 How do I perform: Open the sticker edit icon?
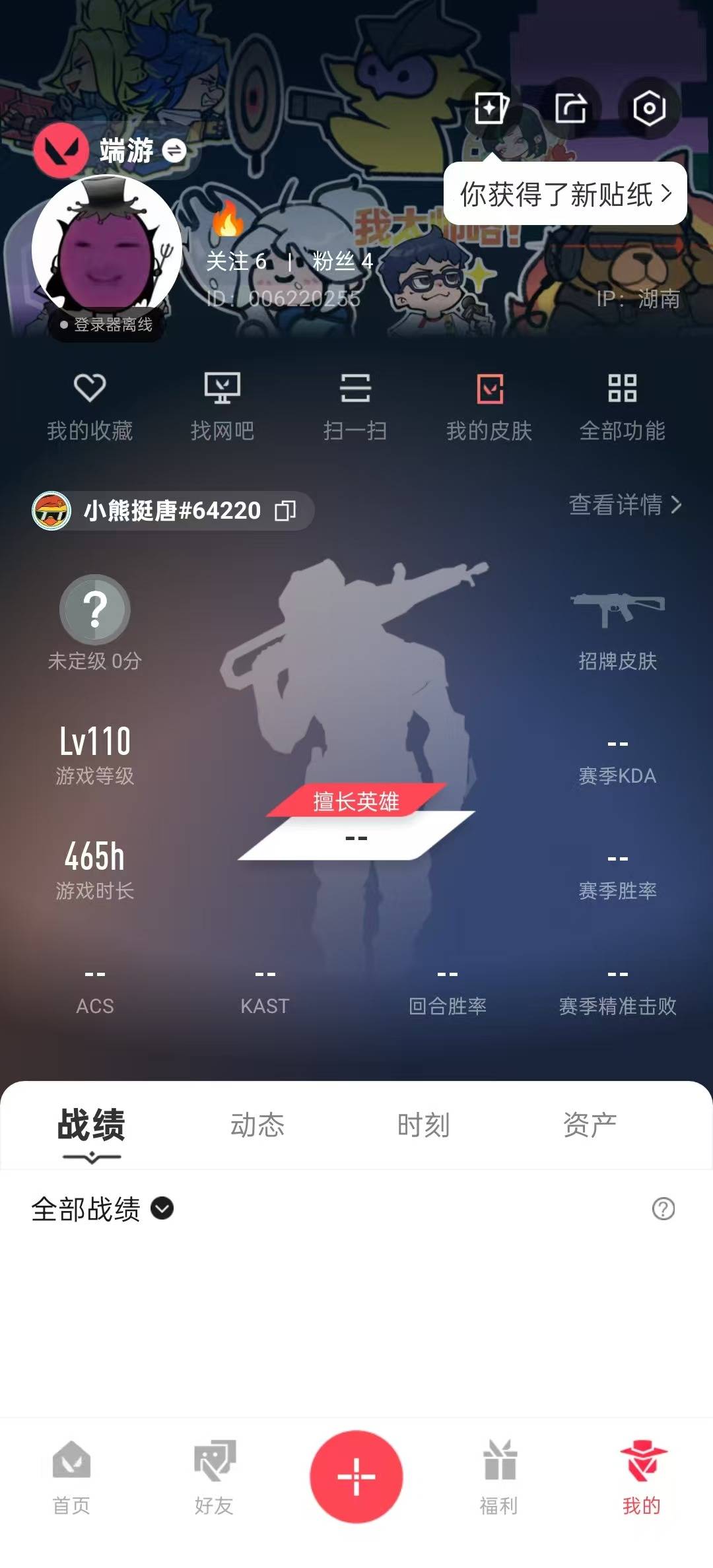[492, 108]
